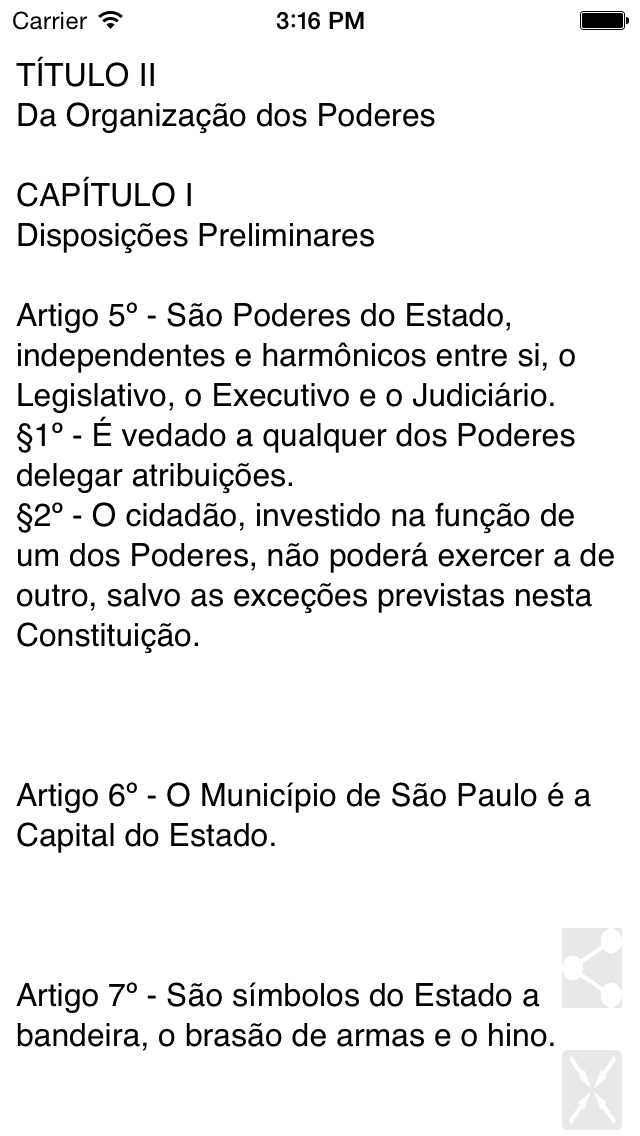This screenshot has width=640, height=1136.
Task: Tap the exit fullscreen arrows icon
Action: [592, 1090]
